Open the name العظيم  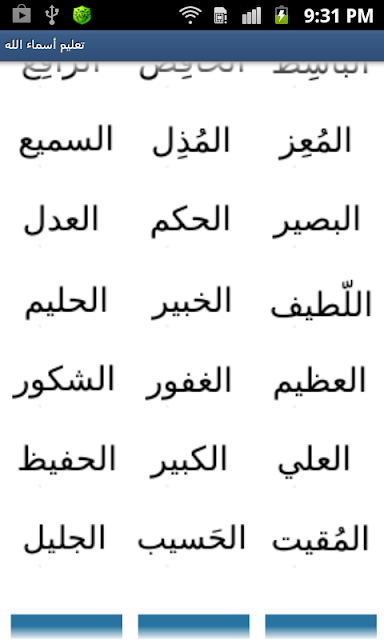pyautogui.click(x=320, y=381)
